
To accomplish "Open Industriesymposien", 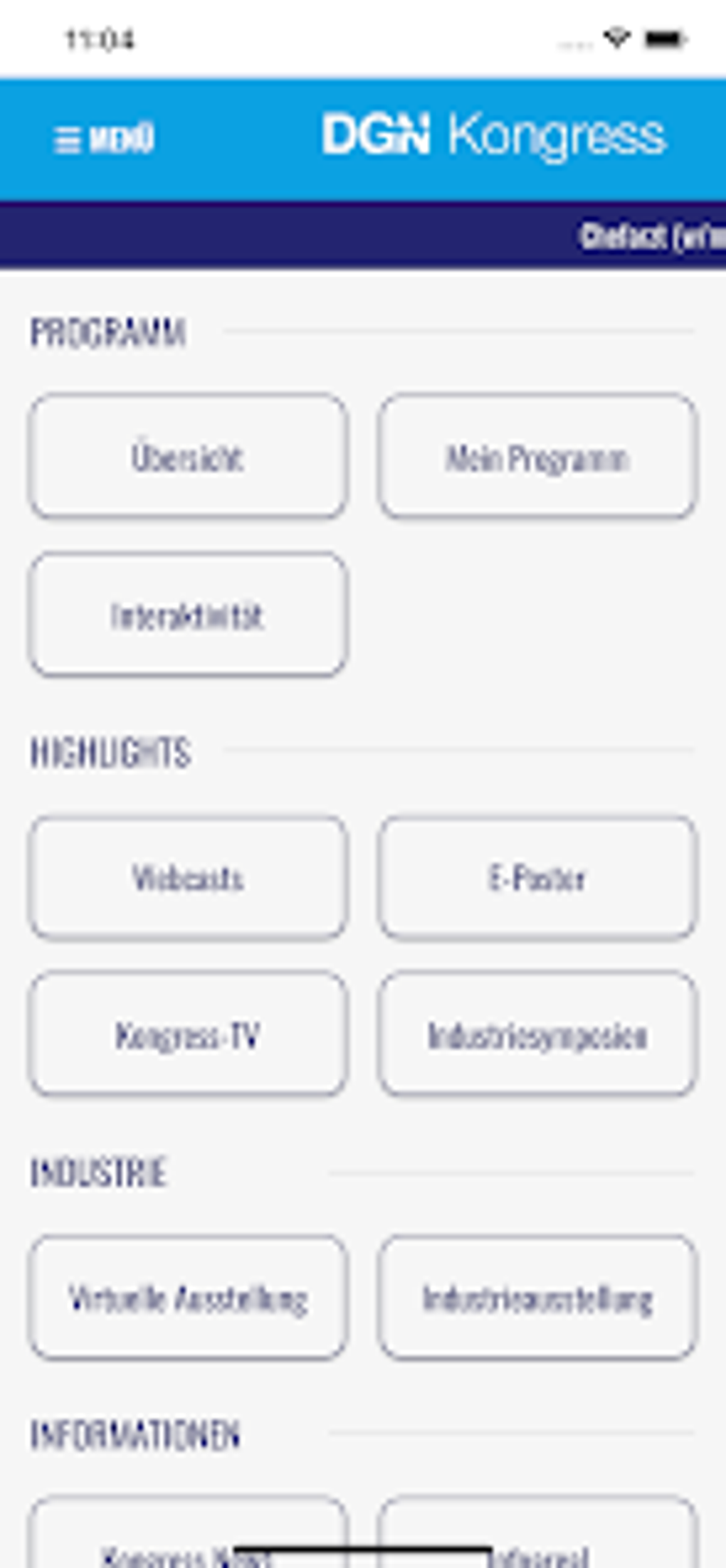I will (x=537, y=1034).
